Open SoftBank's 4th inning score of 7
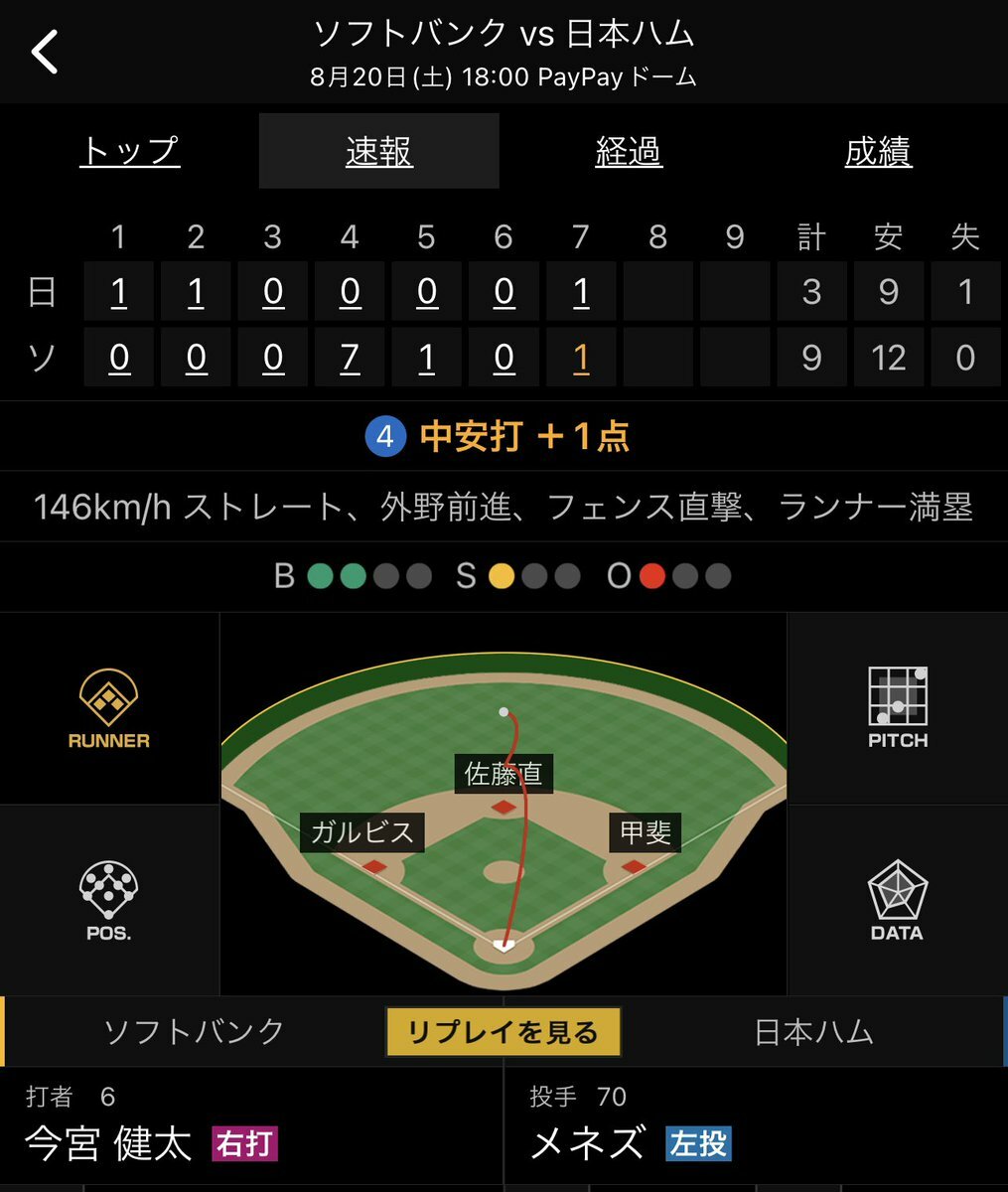Screen dimensions: 1008x1192 (350, 358)
